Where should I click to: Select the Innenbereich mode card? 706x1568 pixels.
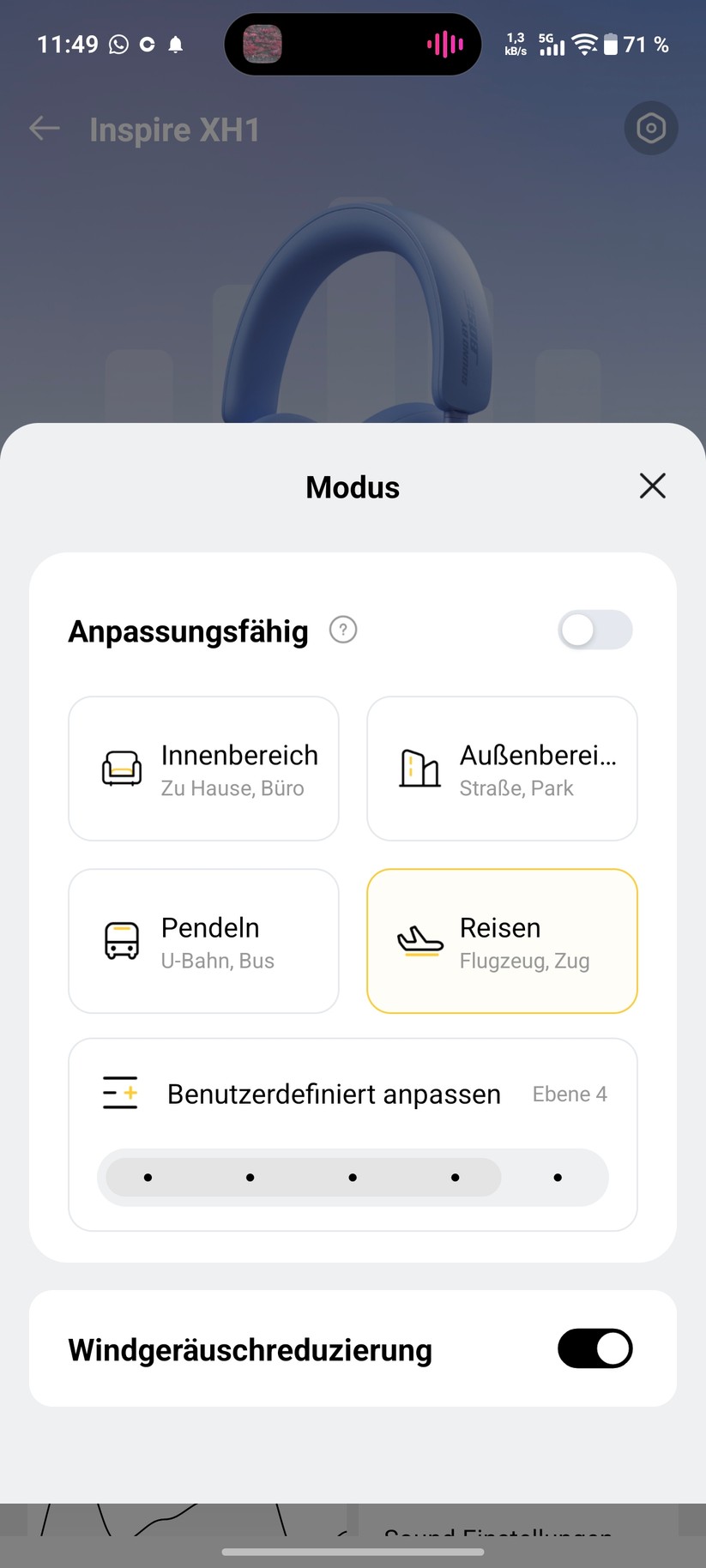point(203,768)
